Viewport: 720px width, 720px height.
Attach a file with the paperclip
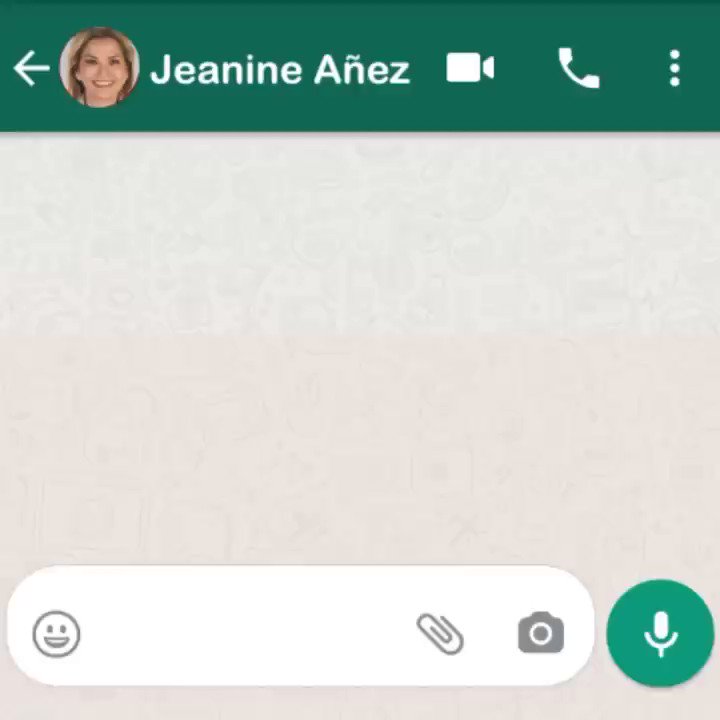point(440,633)
